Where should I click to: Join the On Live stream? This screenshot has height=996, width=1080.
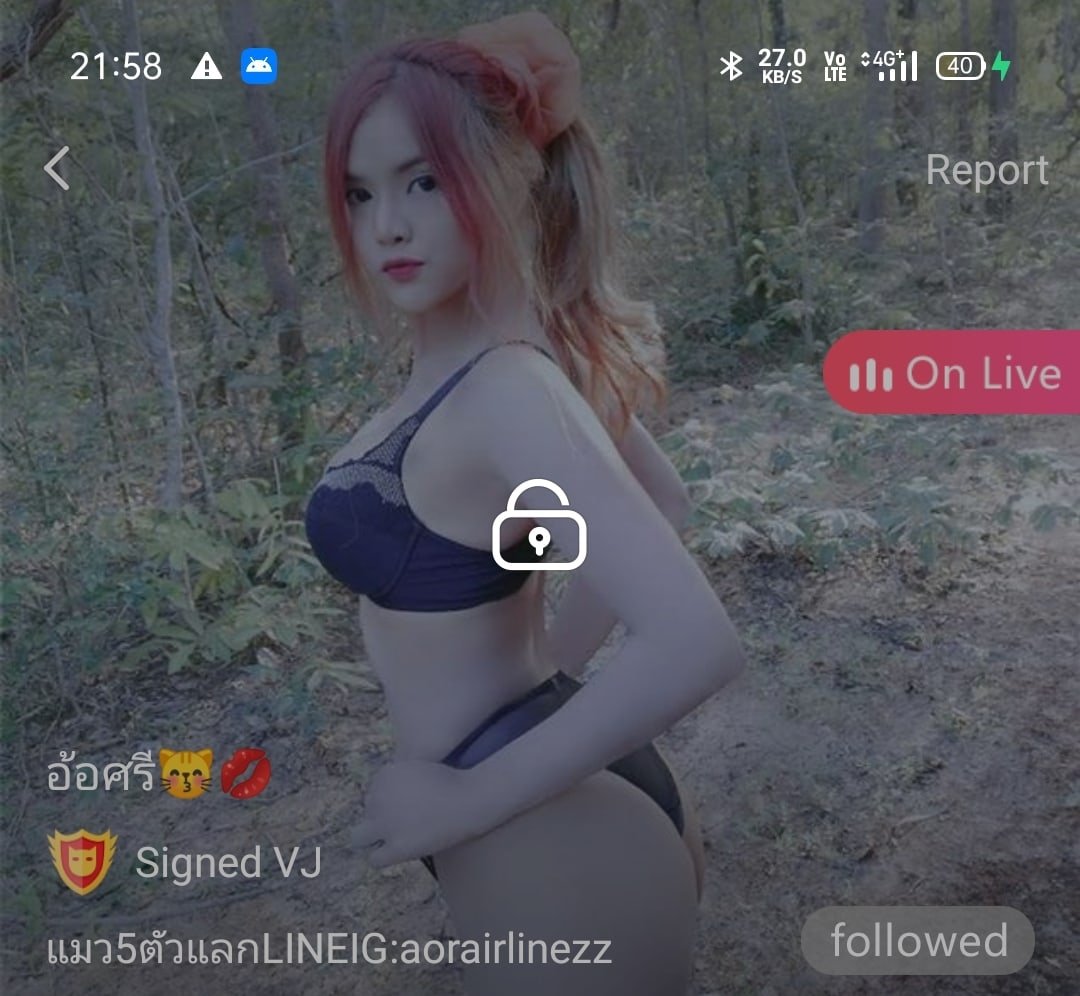[x=952, y=373]
